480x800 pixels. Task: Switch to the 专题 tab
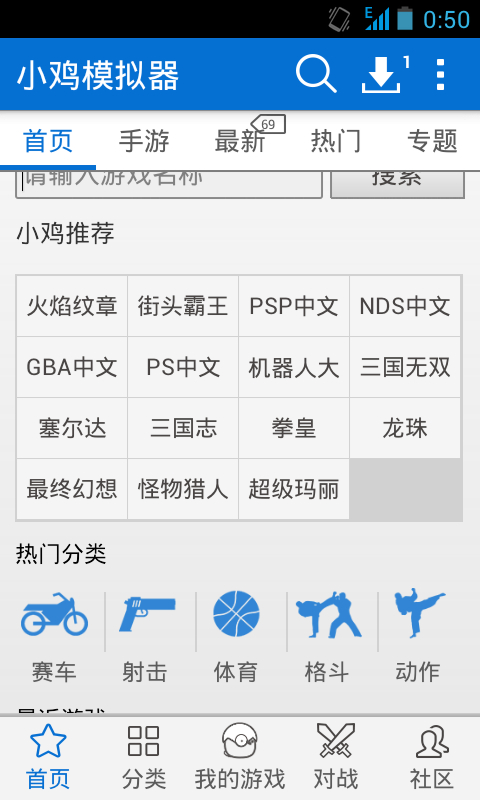point(432,141)
